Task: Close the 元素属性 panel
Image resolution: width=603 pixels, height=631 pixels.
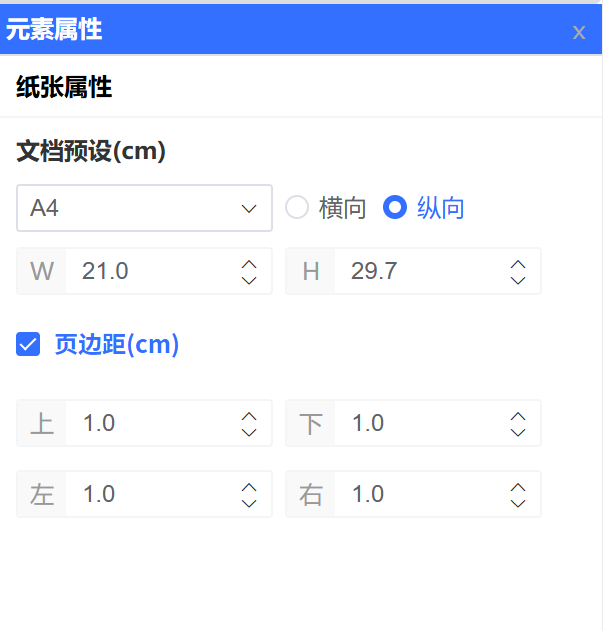Action: [578, 32]
